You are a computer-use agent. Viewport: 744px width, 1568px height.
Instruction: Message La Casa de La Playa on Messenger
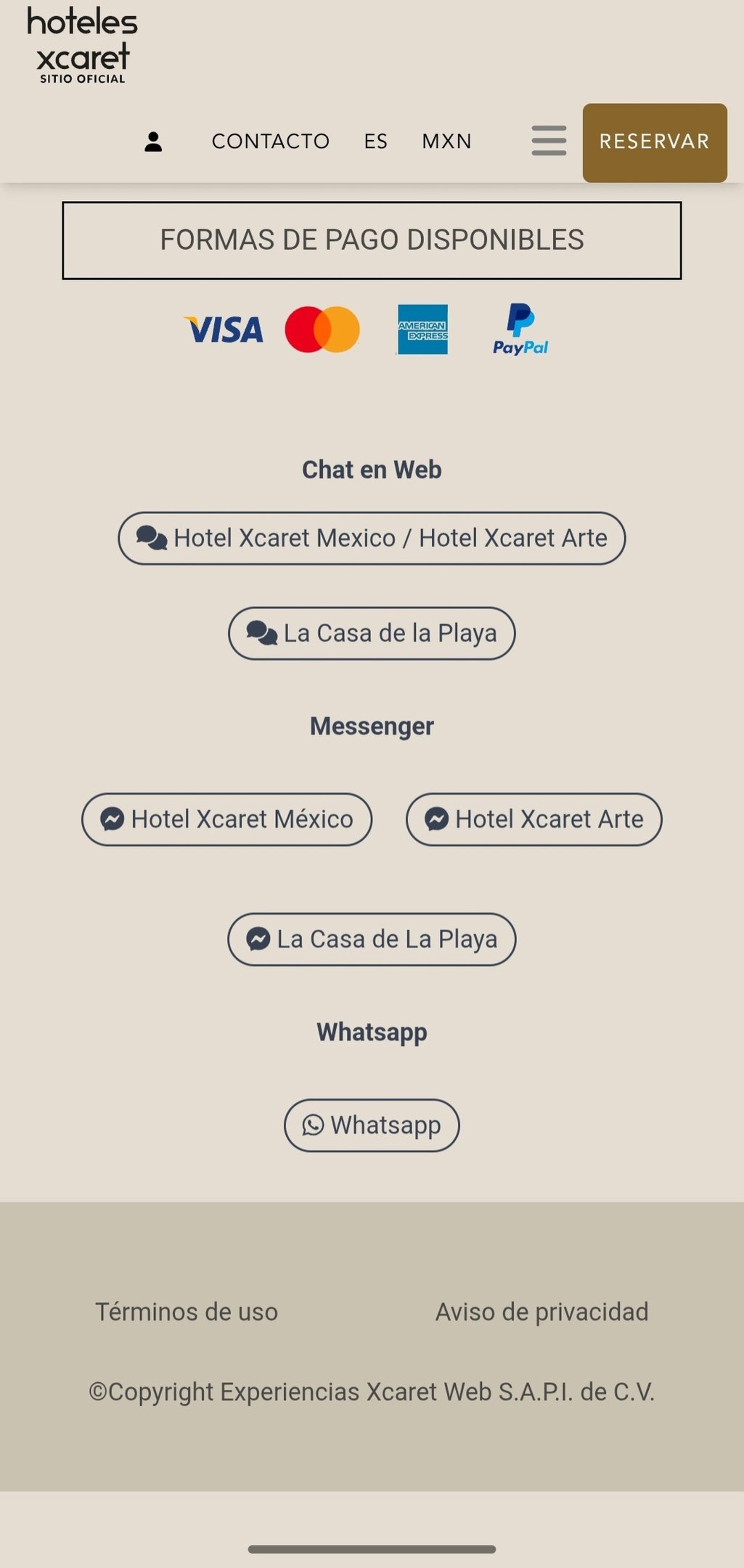click(371, 939)
